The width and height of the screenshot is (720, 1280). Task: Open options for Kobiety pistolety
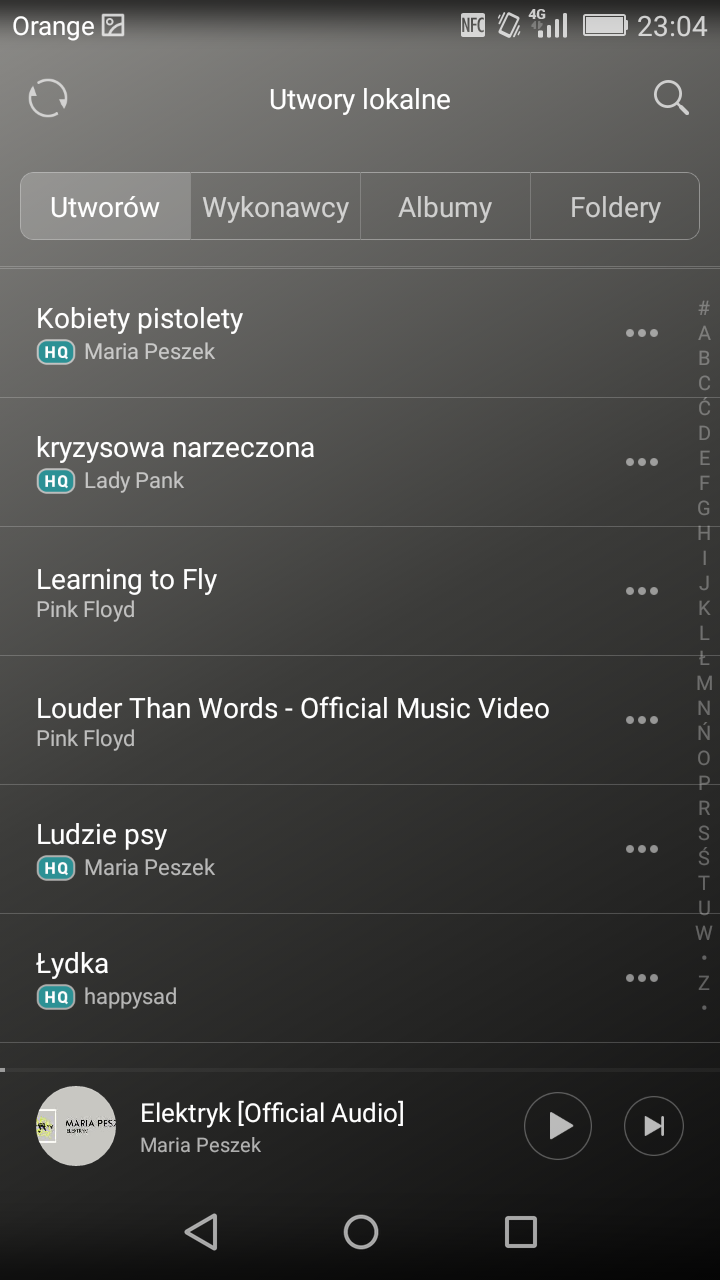642,333
